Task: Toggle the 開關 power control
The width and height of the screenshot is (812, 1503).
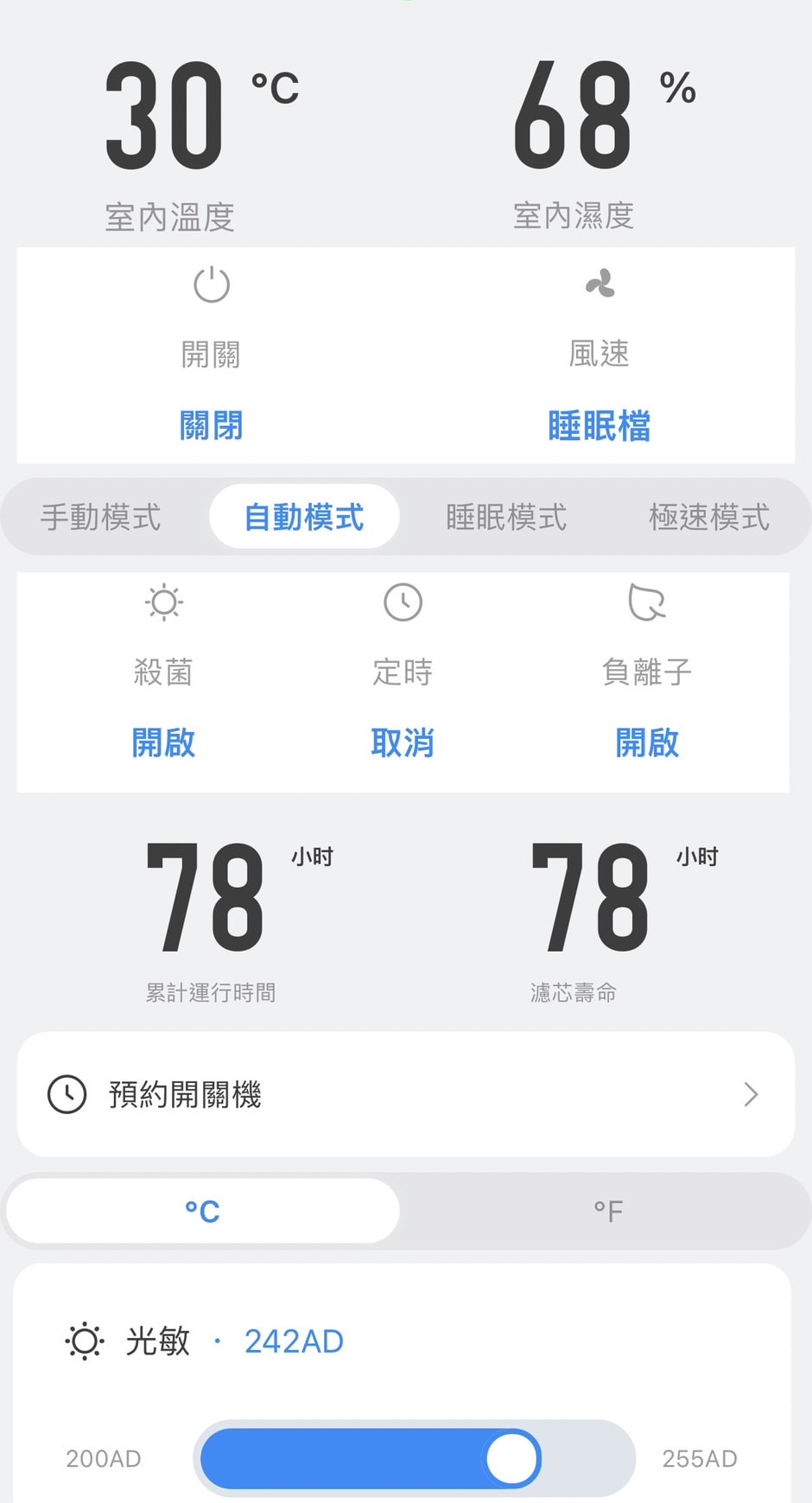Action: 211,354
